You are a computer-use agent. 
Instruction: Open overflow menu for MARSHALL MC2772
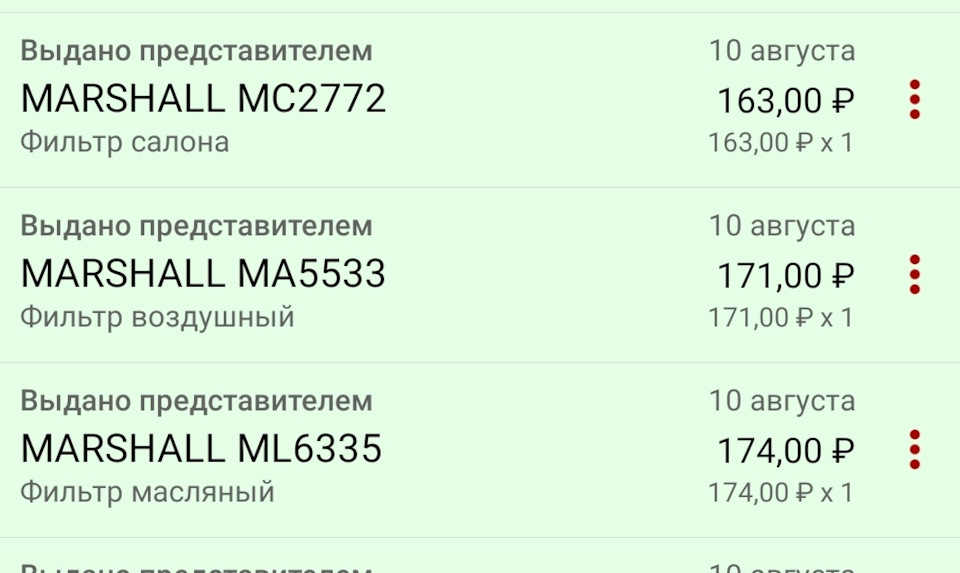[914, 100]
